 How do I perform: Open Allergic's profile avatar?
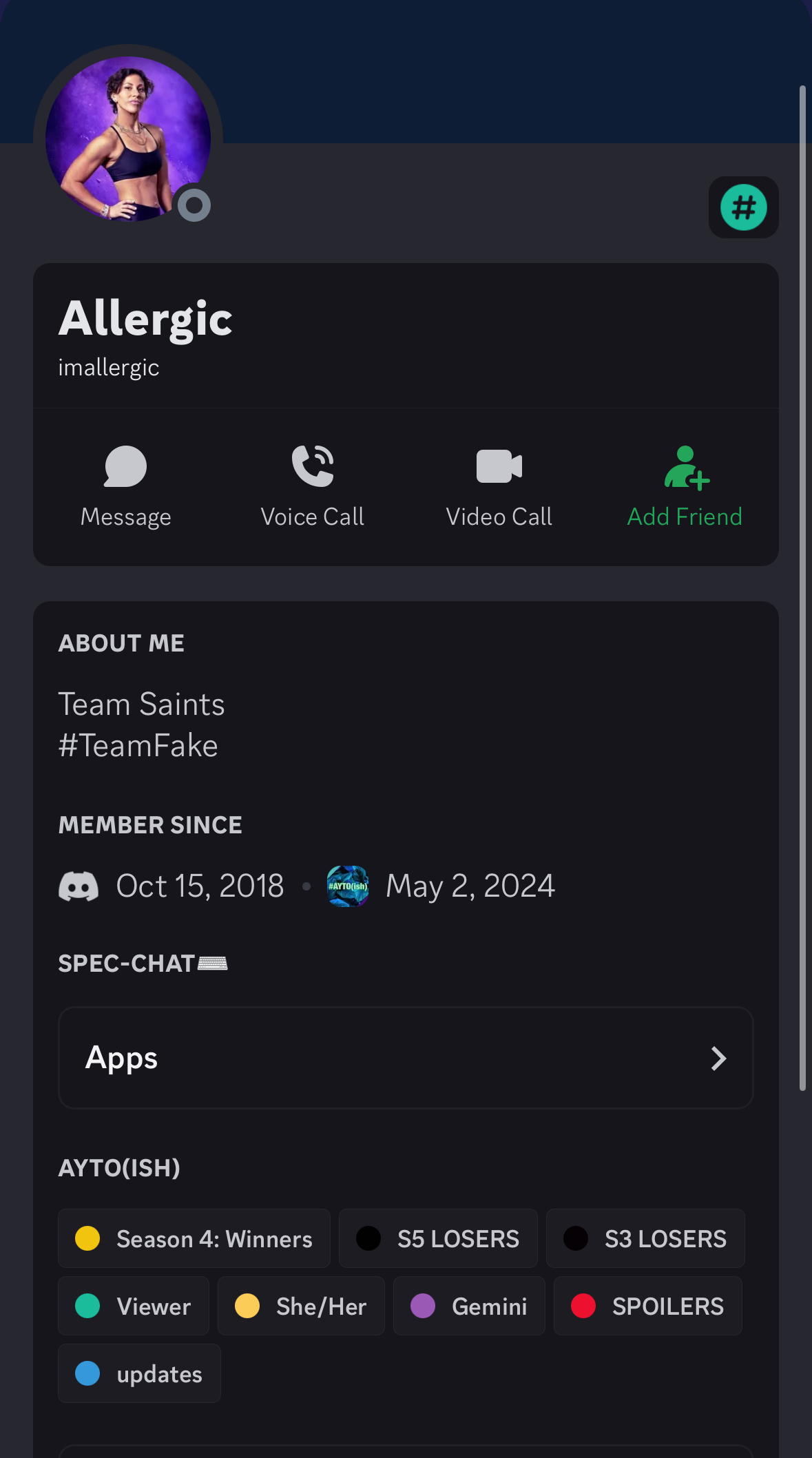(128, 139)
